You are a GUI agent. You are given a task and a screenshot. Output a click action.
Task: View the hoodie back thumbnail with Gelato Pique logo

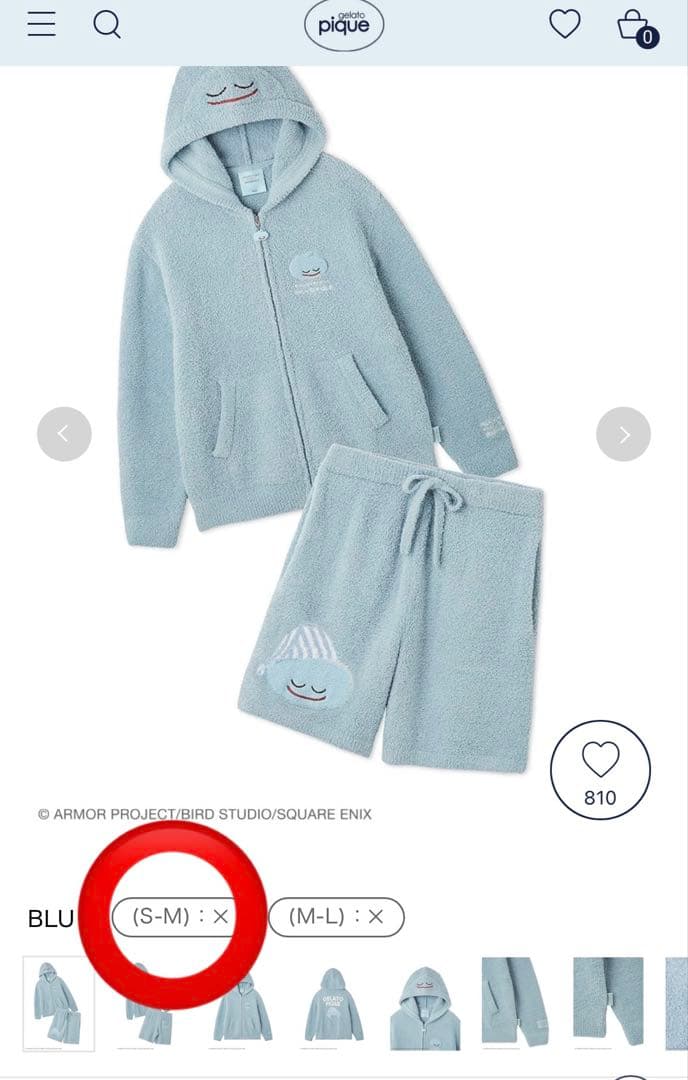[334, 1003]
